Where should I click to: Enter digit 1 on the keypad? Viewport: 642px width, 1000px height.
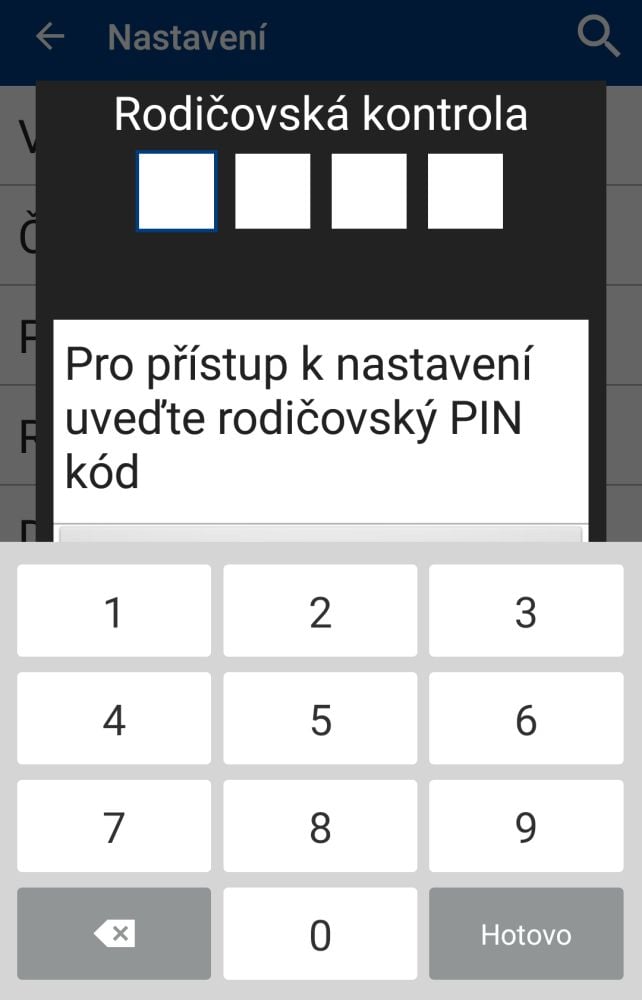coord(114,611)
